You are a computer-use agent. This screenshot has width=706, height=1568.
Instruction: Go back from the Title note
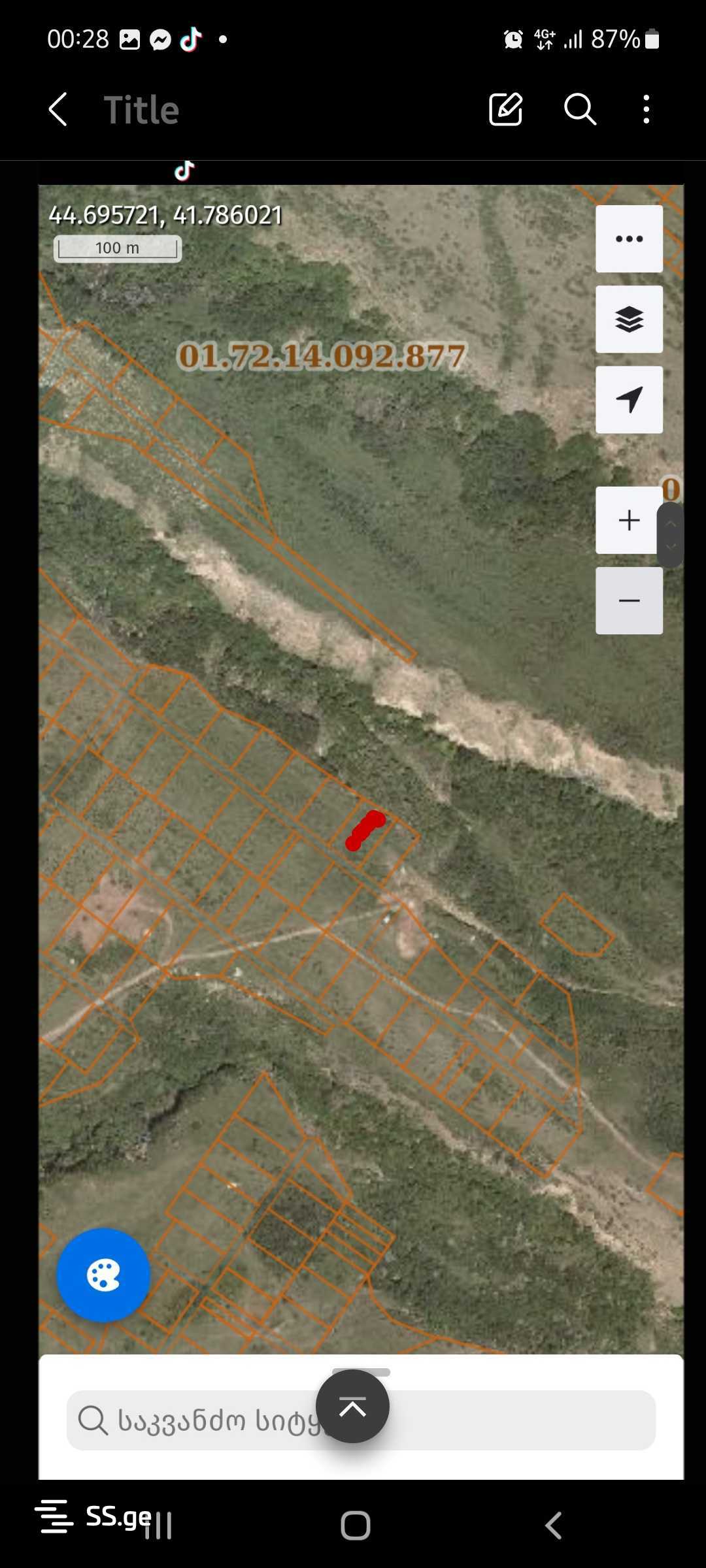[x=58, y=109]
